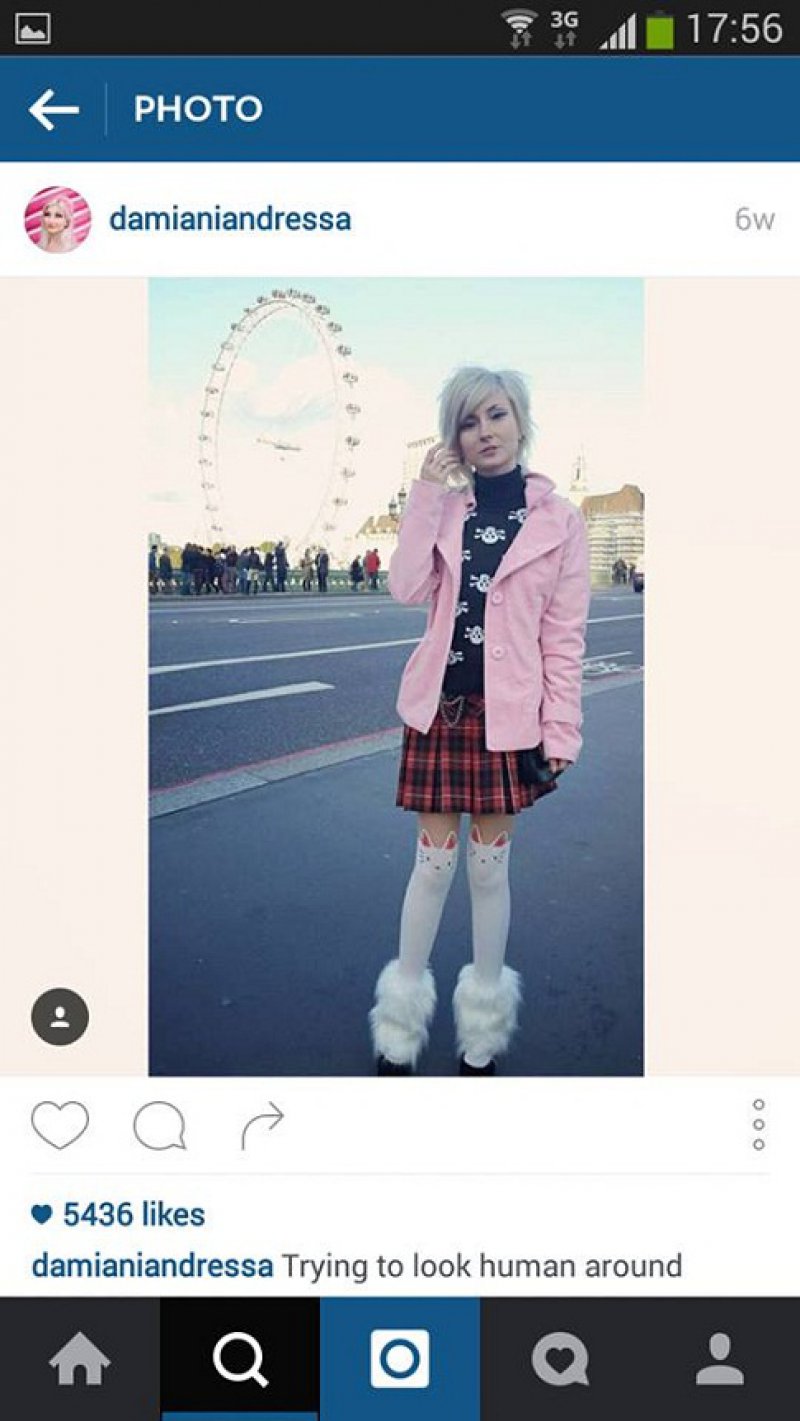Open the camera tab

[x=400, y=1361]
